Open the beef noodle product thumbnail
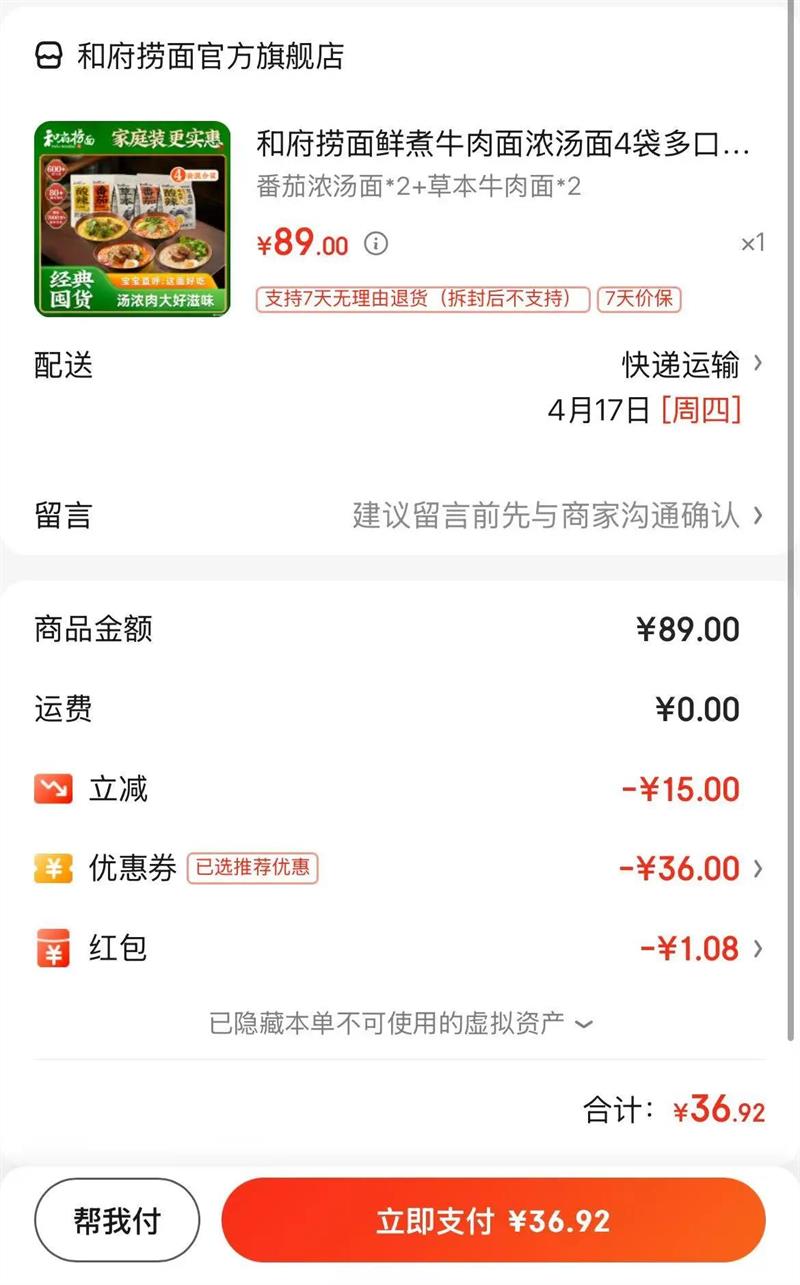This screenshot has width=800, height=1285. 133,219
